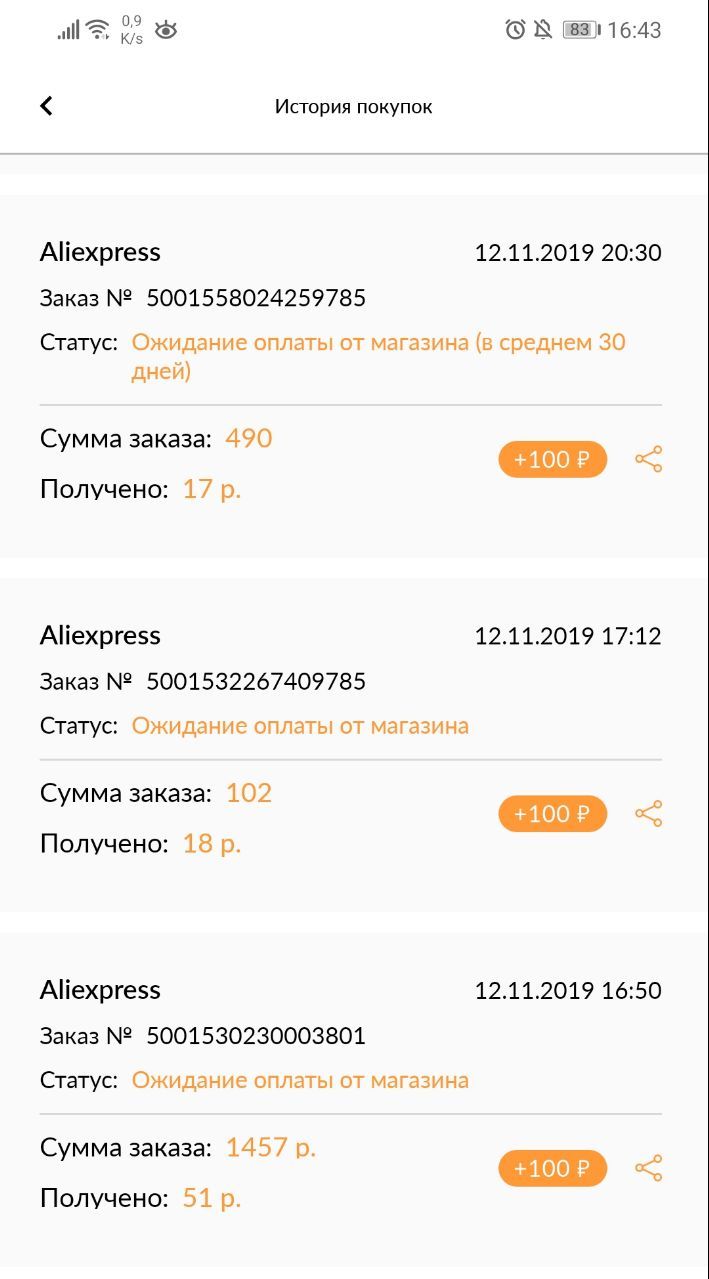Share order 5001558024259785

click(649, 460)
